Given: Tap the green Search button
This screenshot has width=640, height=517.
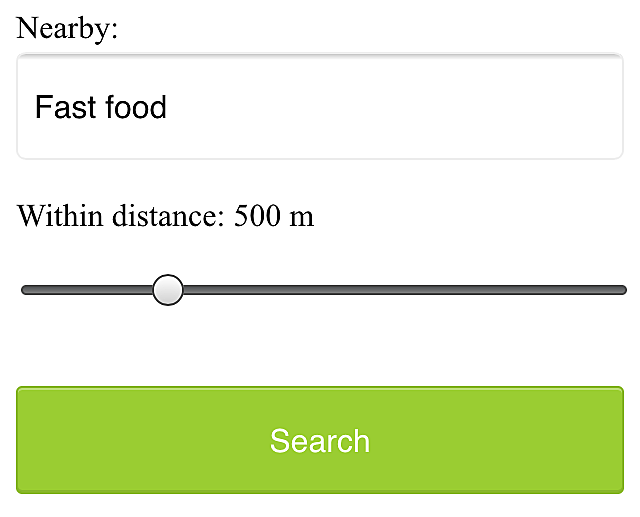Looking at the screenshot, I should 320,441.
